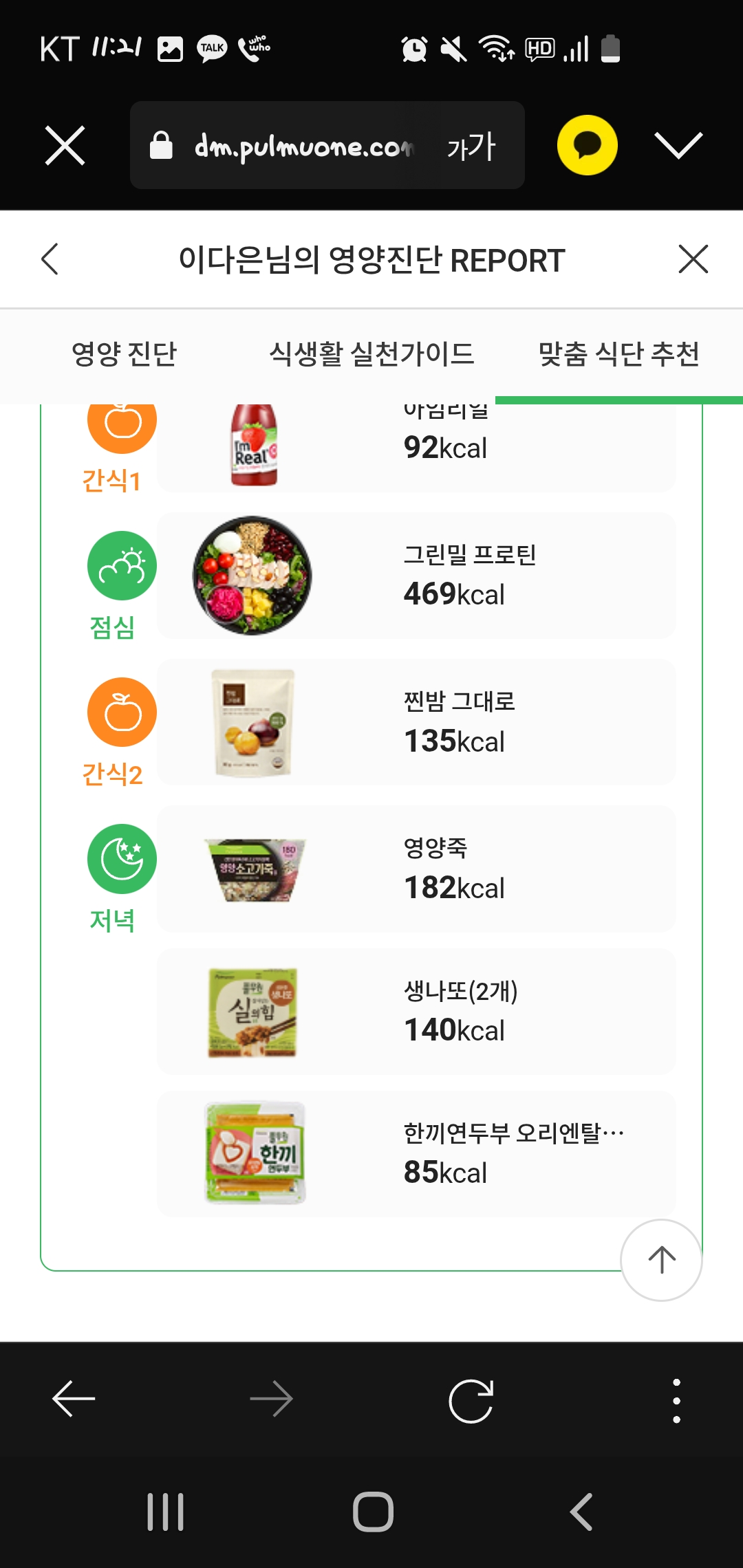Switch to the 영양 진단 tab
Image resolution: width=743 pixels, height=1568 pixels.
click(x=124, y=354)
